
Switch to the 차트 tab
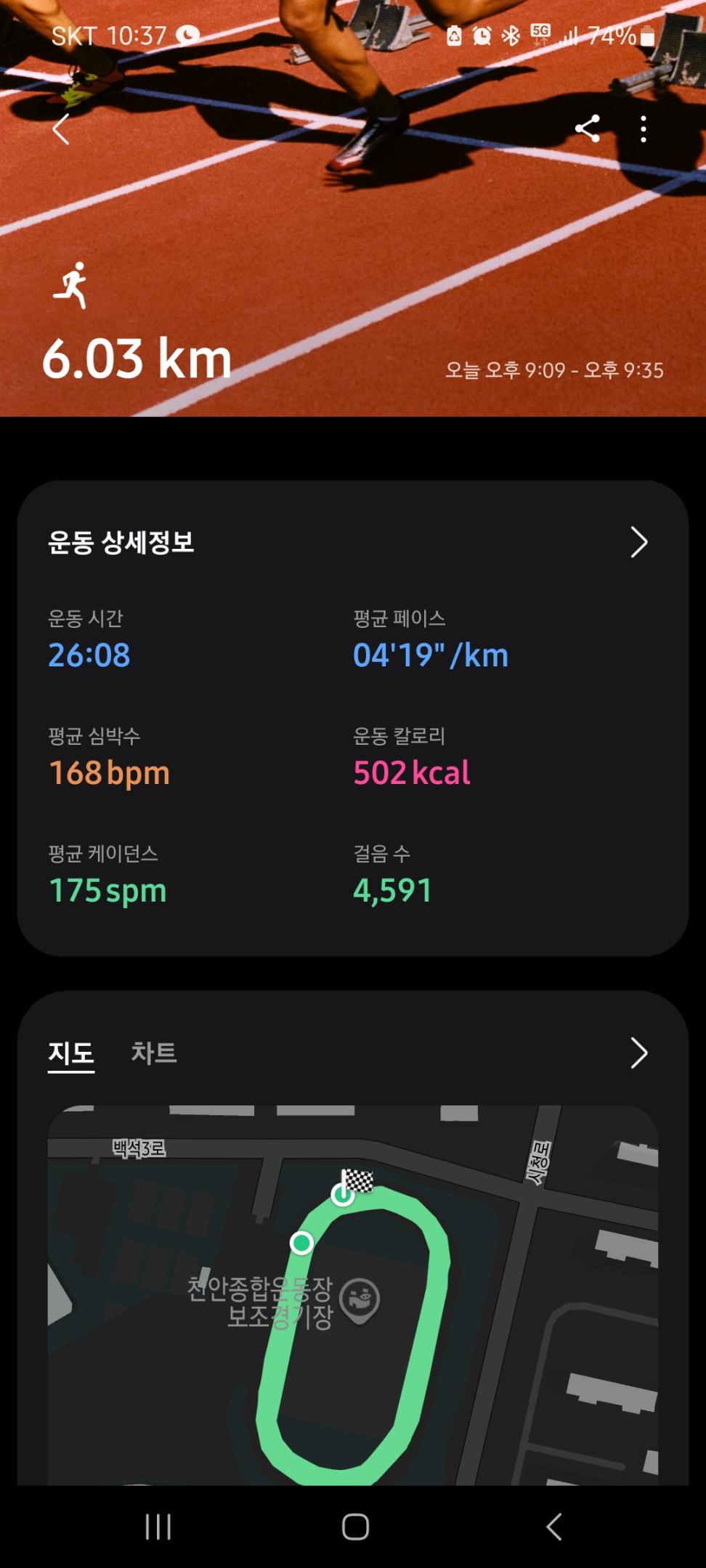(x=154, y=1053)
